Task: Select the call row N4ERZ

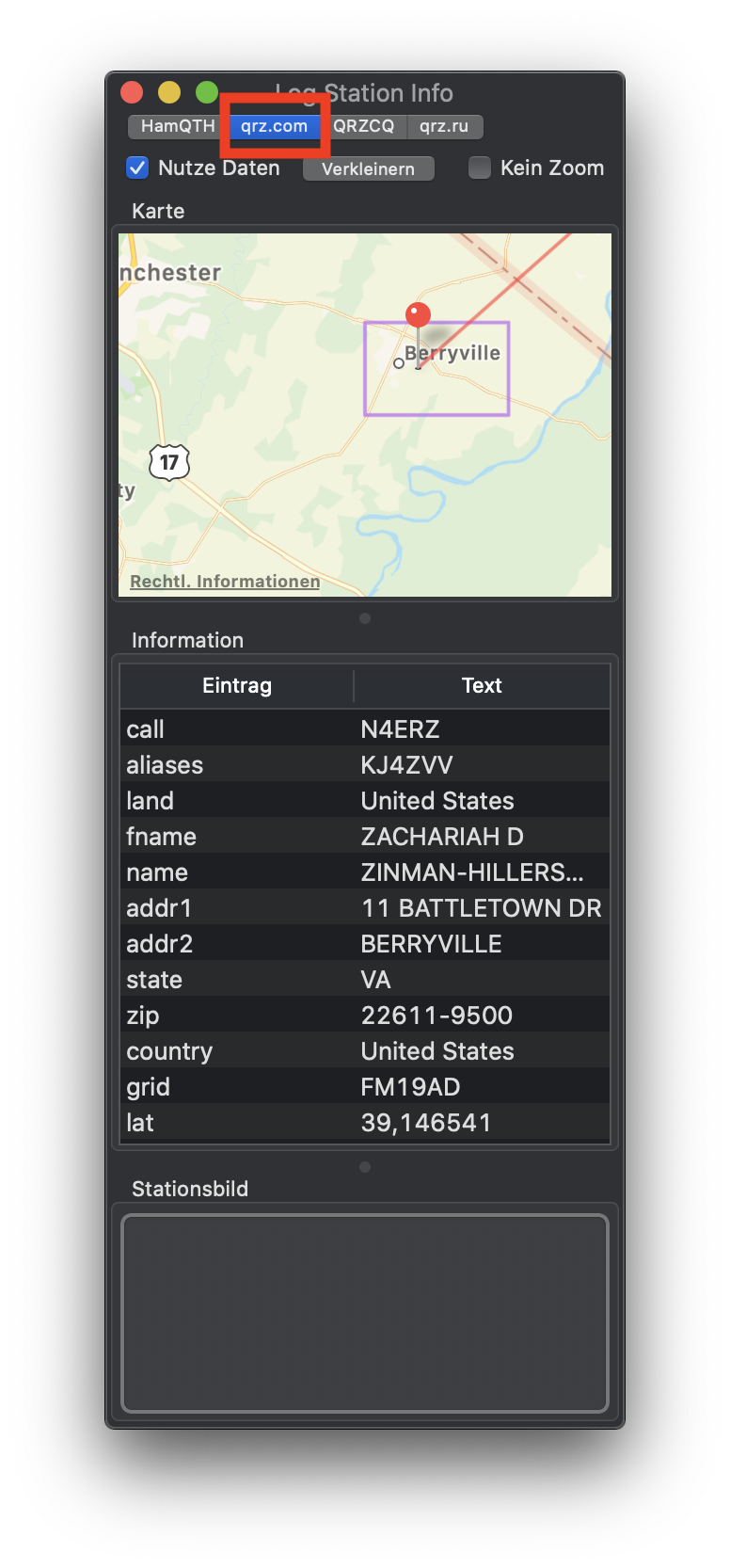Action: click(x=365, y=729)
